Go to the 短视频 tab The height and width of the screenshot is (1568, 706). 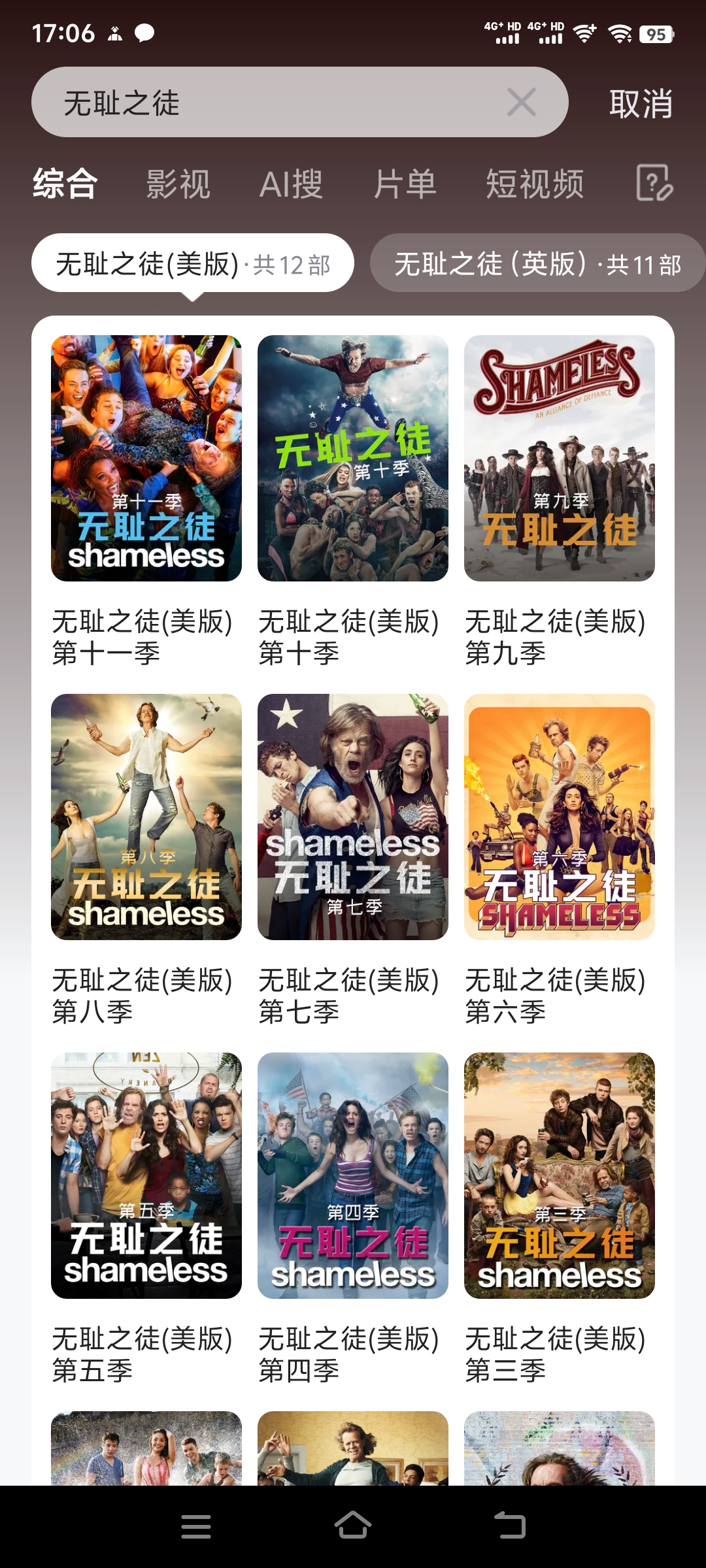tap(534, 184)
